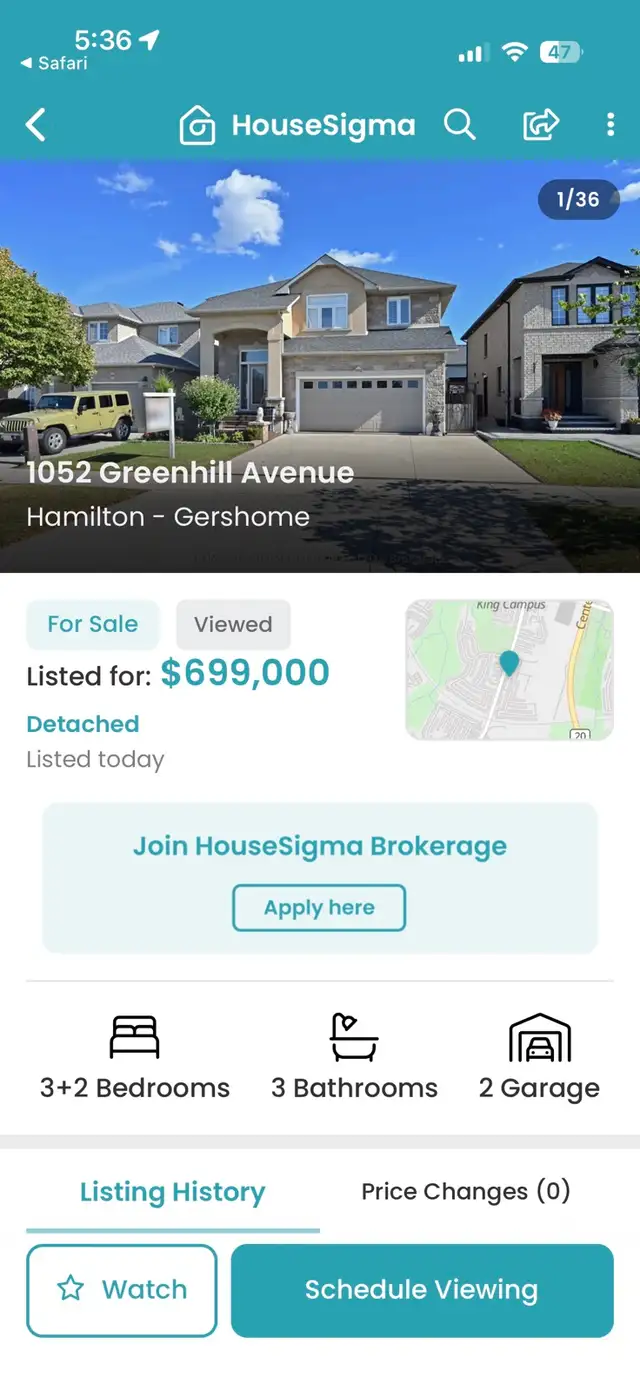
Task: Open the three-dot overflow menu
Action: [611, 125]
